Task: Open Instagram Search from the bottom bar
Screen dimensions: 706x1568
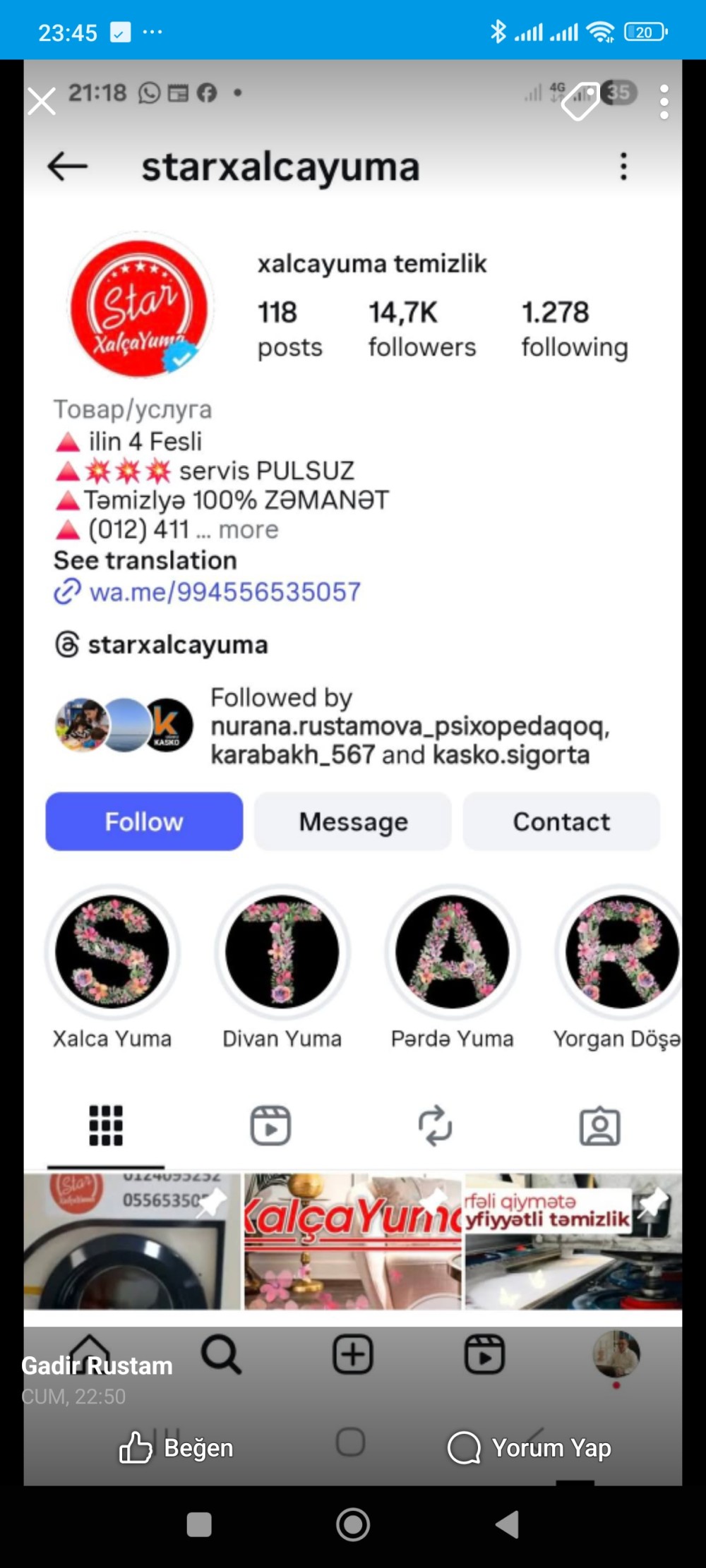Action: [x=222, y=1353]
